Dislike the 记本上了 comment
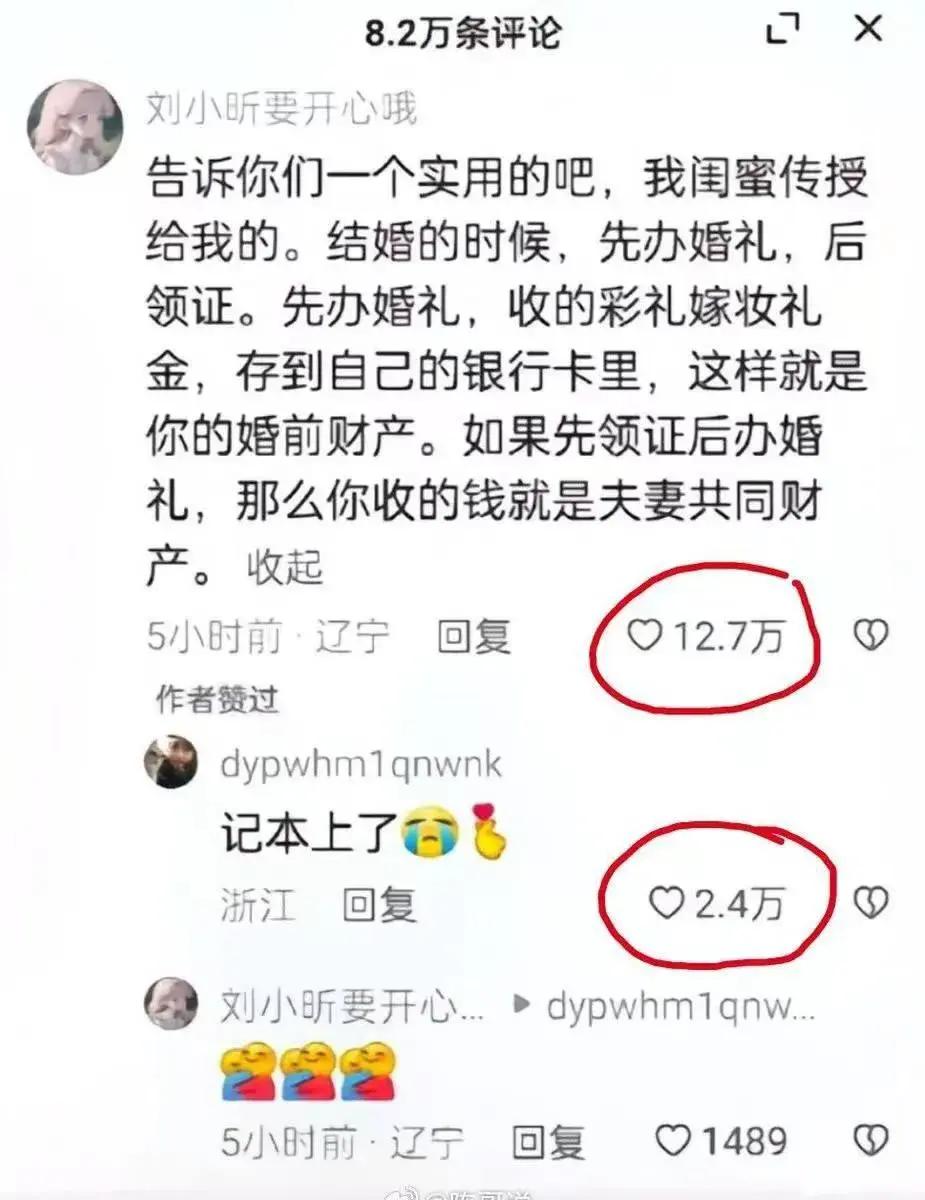Screen dimensions: 925x1200 click(x=871, y=904)
